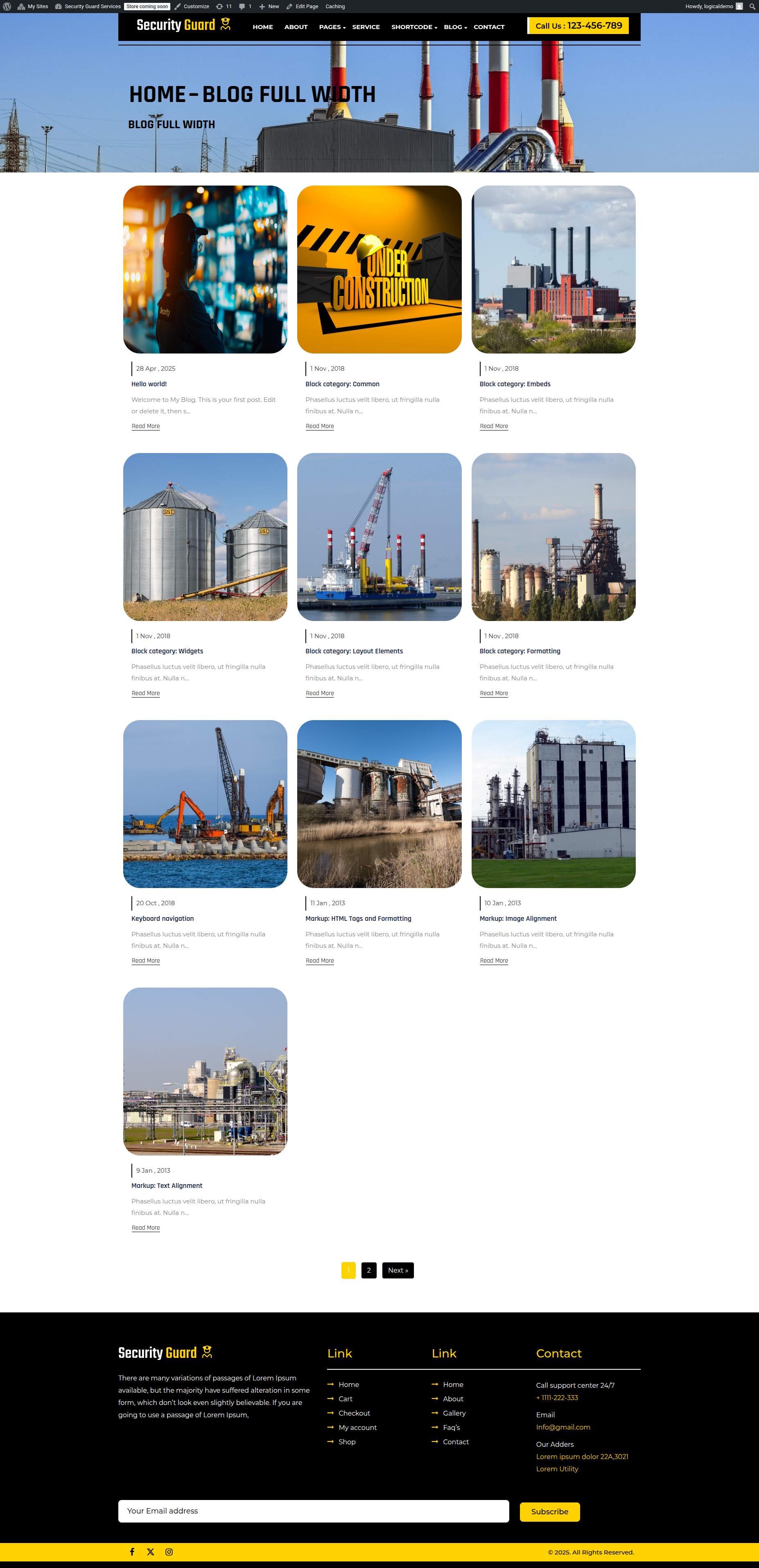Open the X (Twitter) footer icon

[150, 1552]
